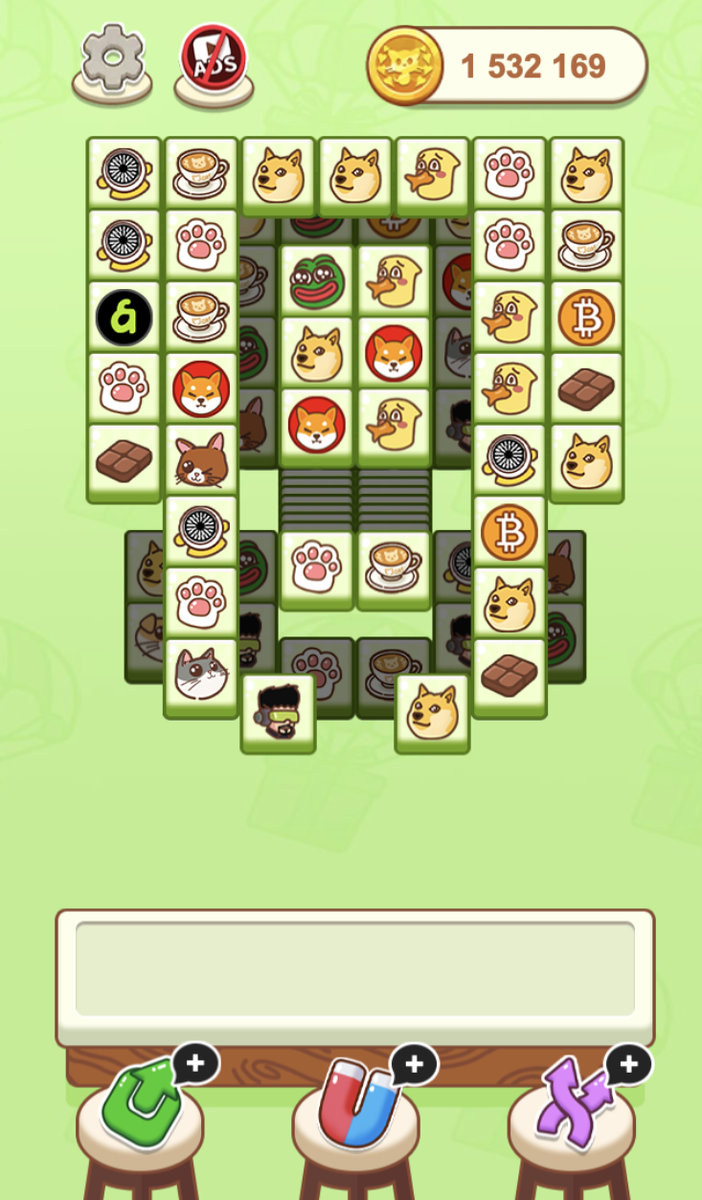The width and height of the screenshot is (702, 1200).
Task: Pick the black tile with green letter a
Action: [x=124, y=317]
